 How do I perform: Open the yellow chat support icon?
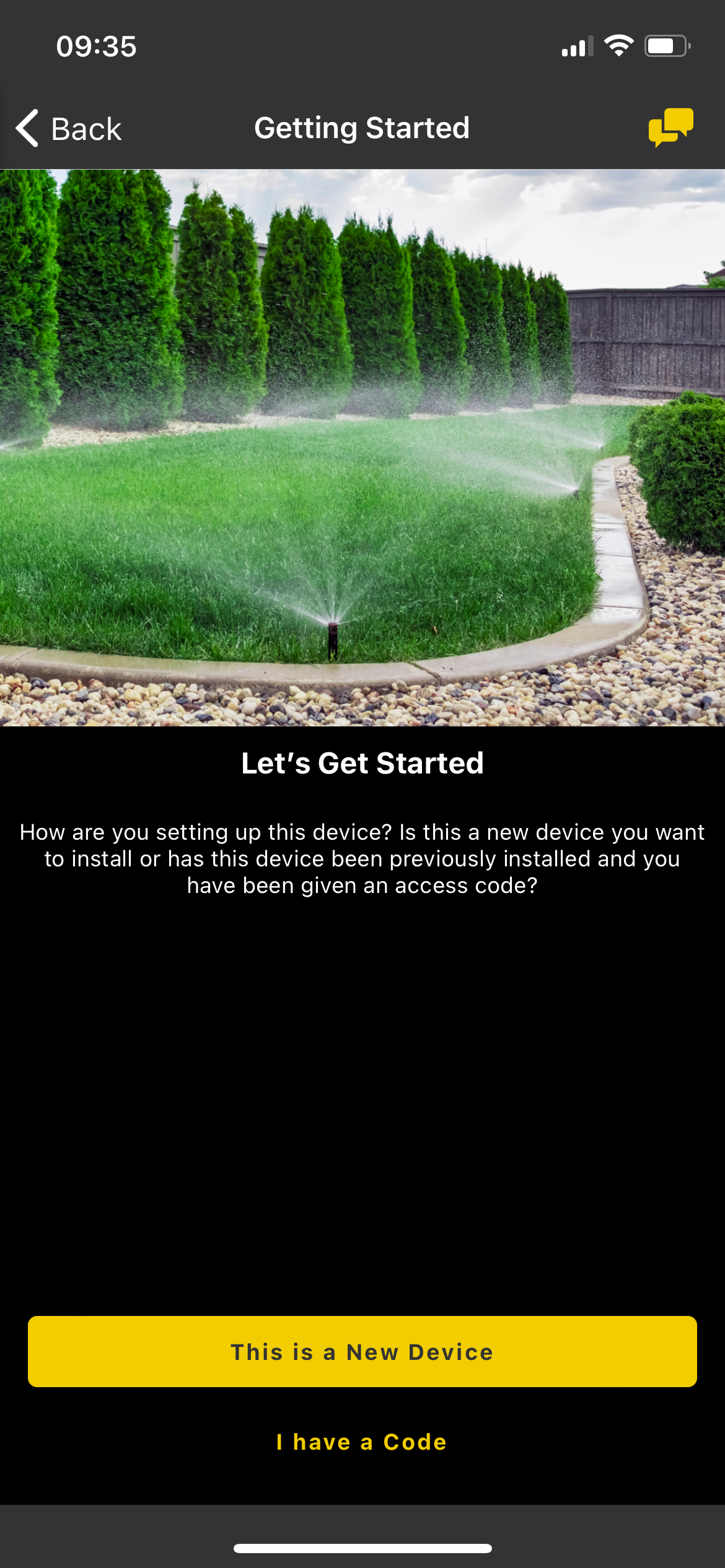670,128
